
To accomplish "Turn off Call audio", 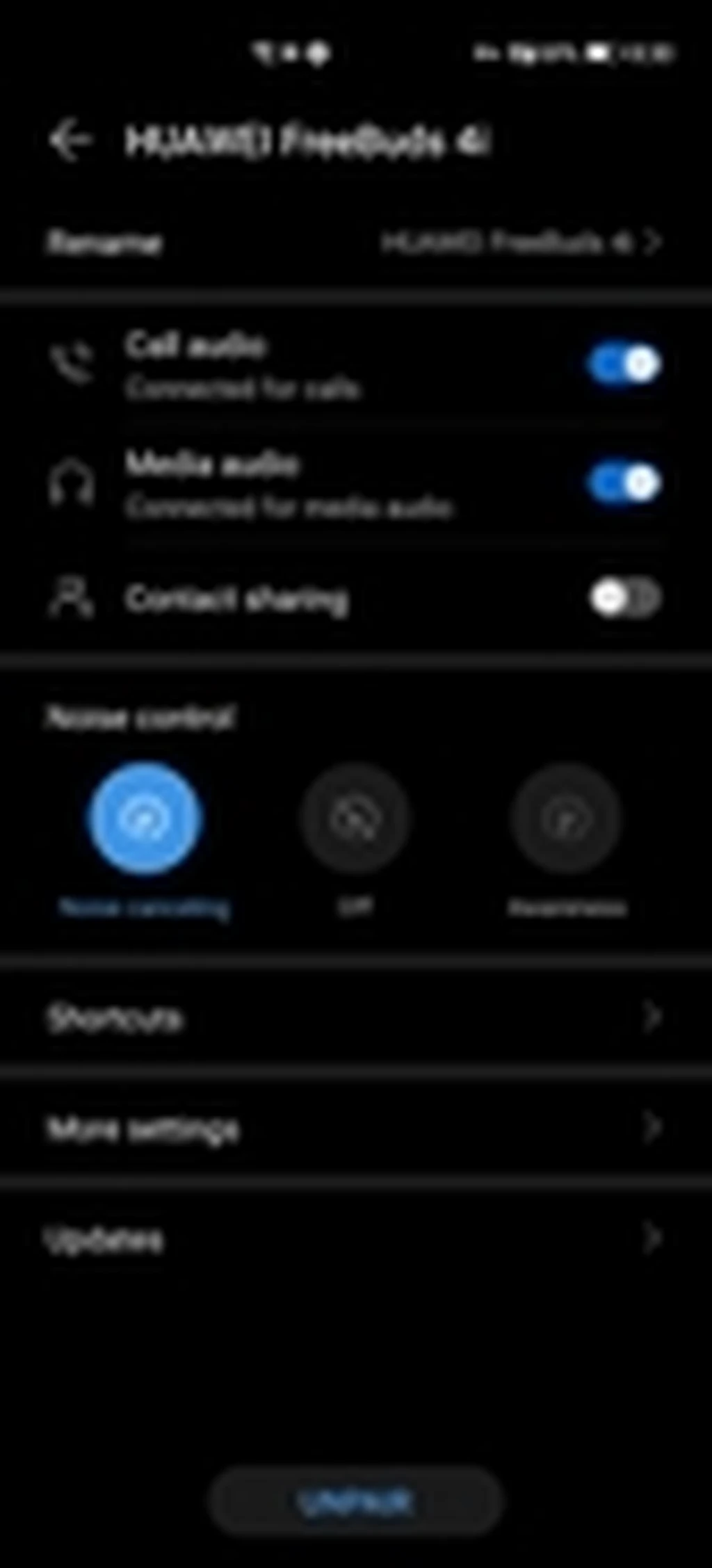I will 623,364.
